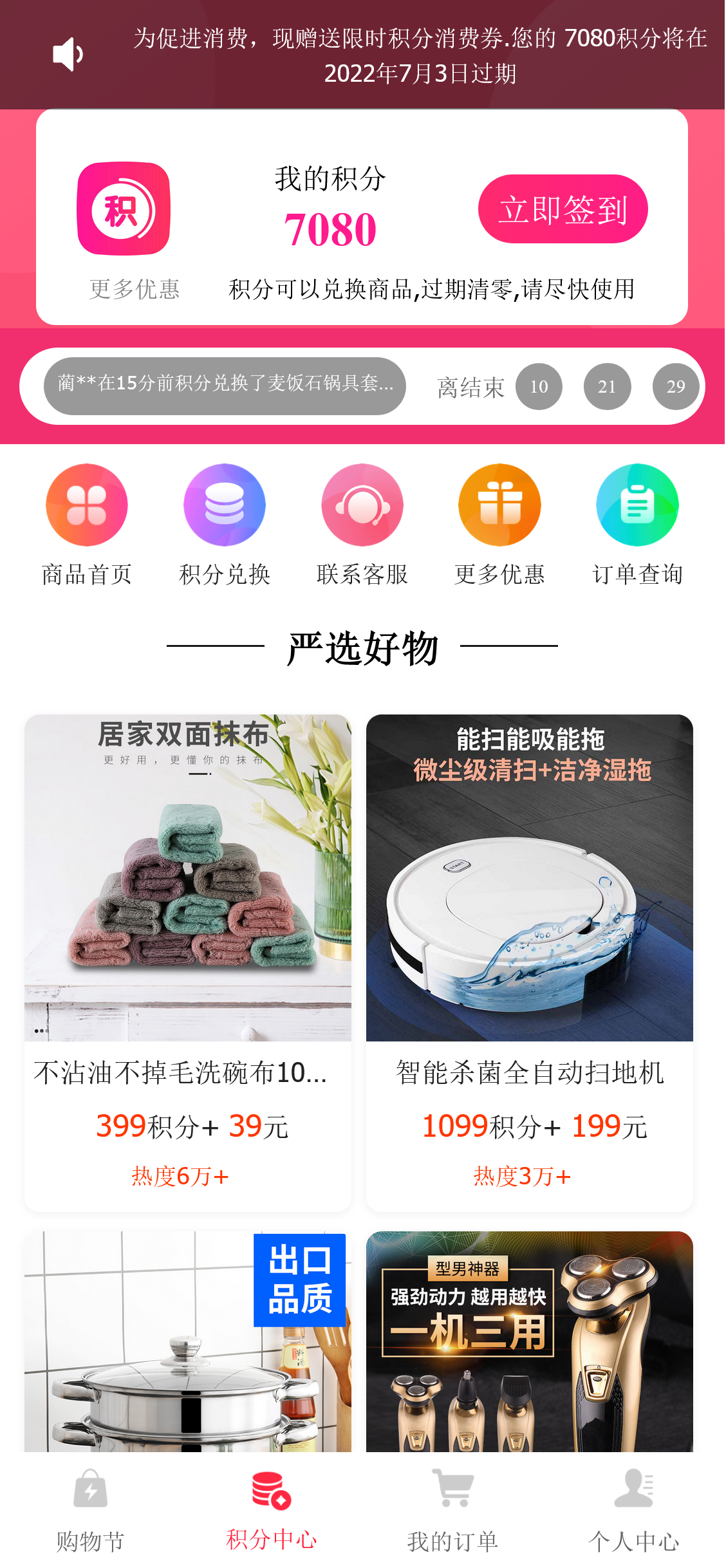This screenshot has height=1568, width=726.
Task: Tap the 立即签到 check-in button
Action: pyautogui.click(x=563, y=209)
